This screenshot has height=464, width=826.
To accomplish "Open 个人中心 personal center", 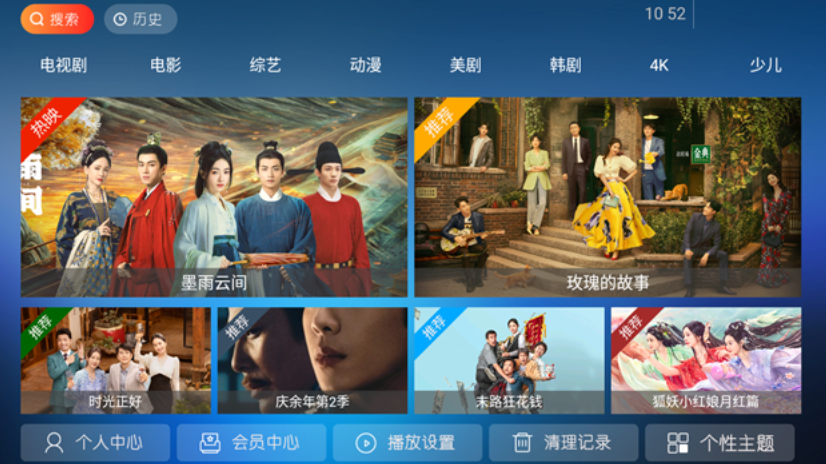I will coord(95,443).
